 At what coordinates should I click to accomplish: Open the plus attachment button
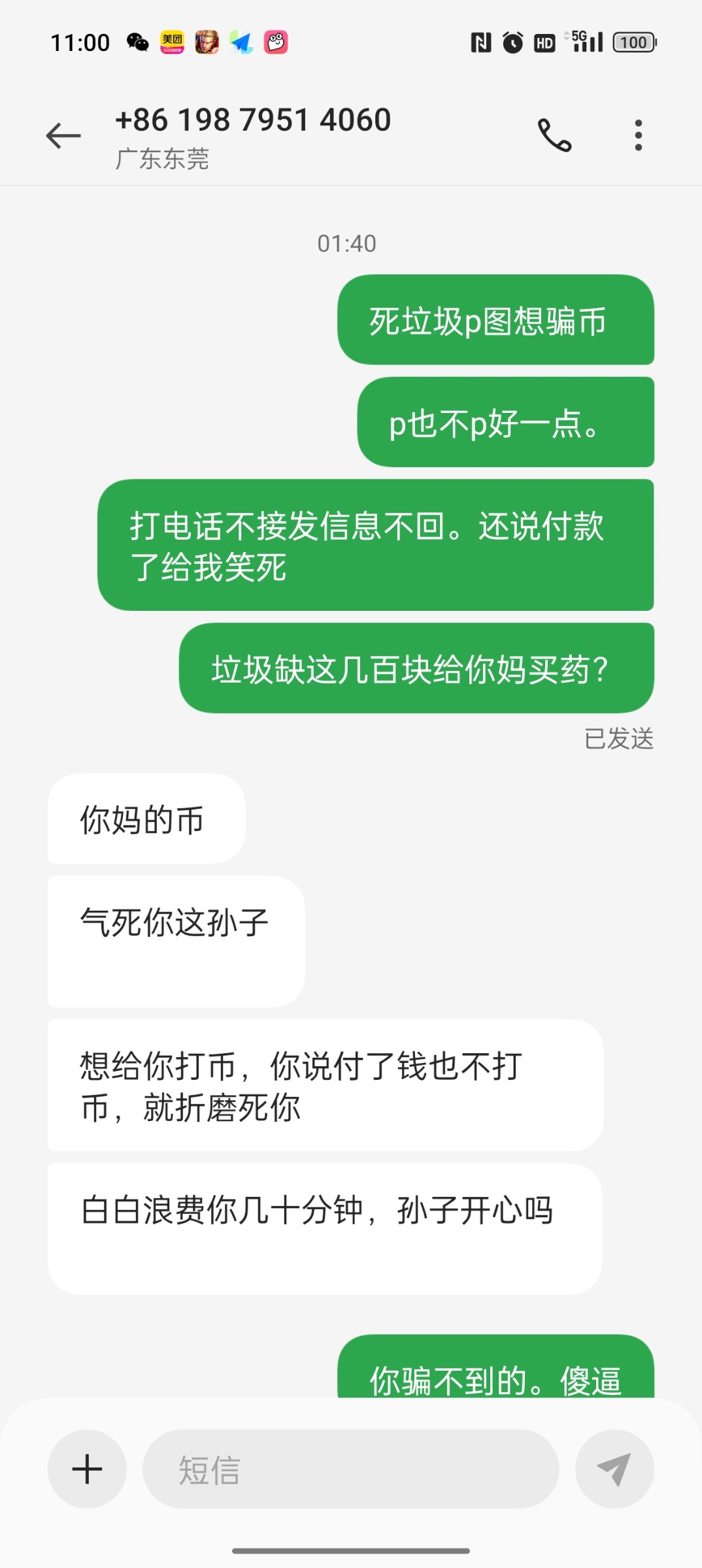click(x=87, y=1469)
